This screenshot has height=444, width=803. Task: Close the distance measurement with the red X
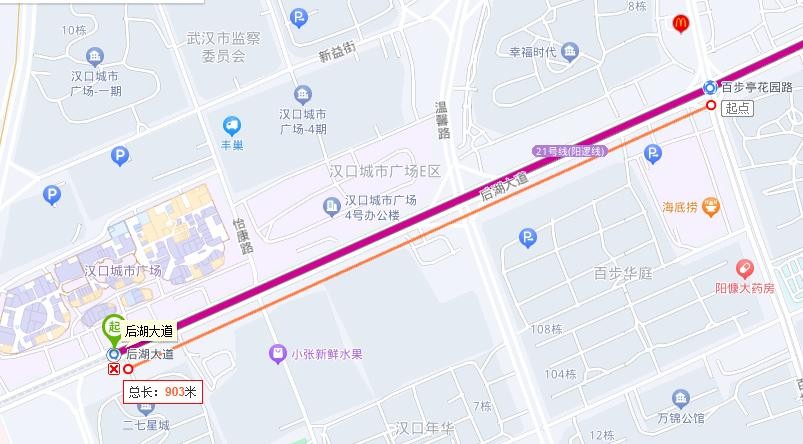coord(113,369)
